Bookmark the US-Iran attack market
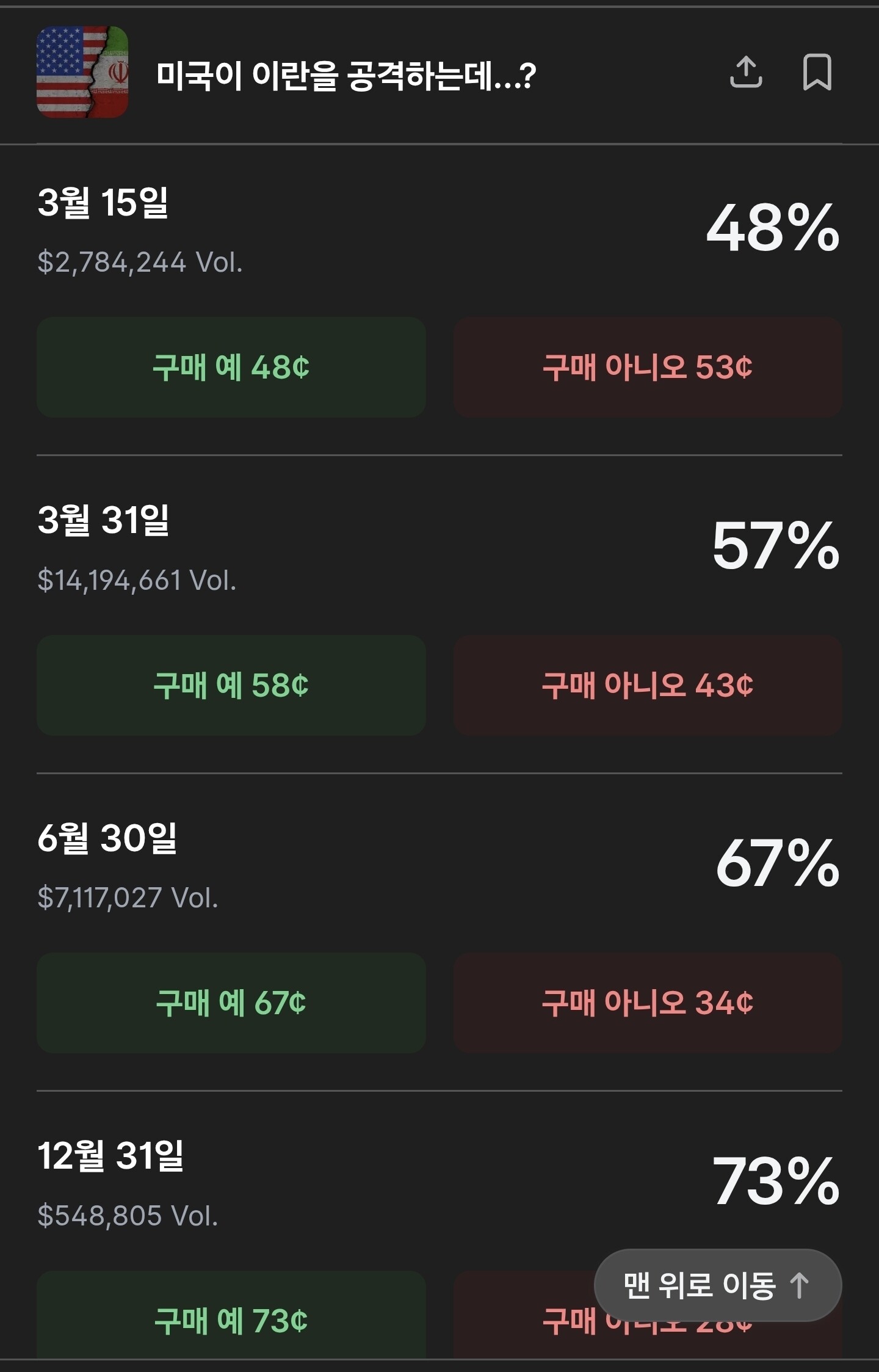Image resolution: width=879 pixels, height=1372 pixels. point(817,73)
